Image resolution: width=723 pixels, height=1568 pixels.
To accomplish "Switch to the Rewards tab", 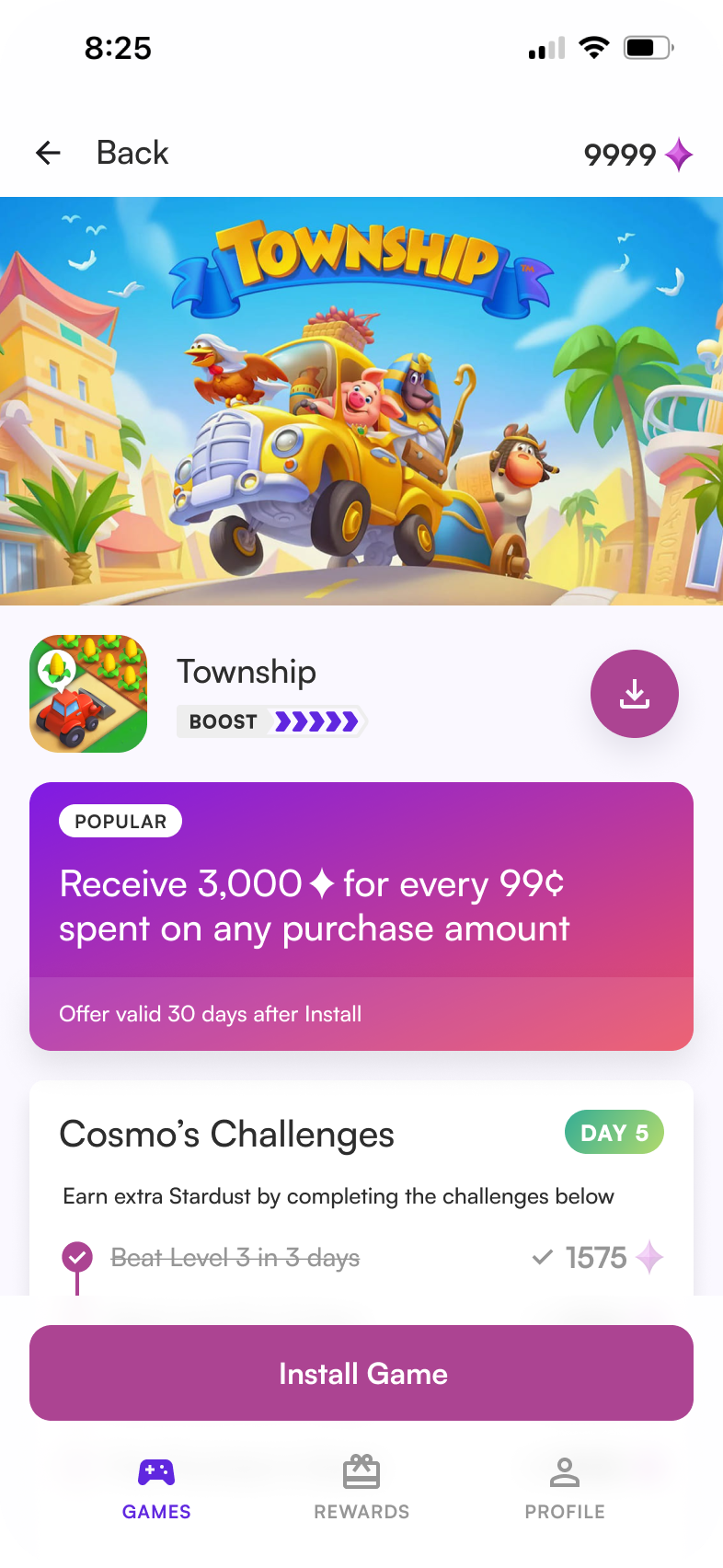I will [x=361, y=1487].
